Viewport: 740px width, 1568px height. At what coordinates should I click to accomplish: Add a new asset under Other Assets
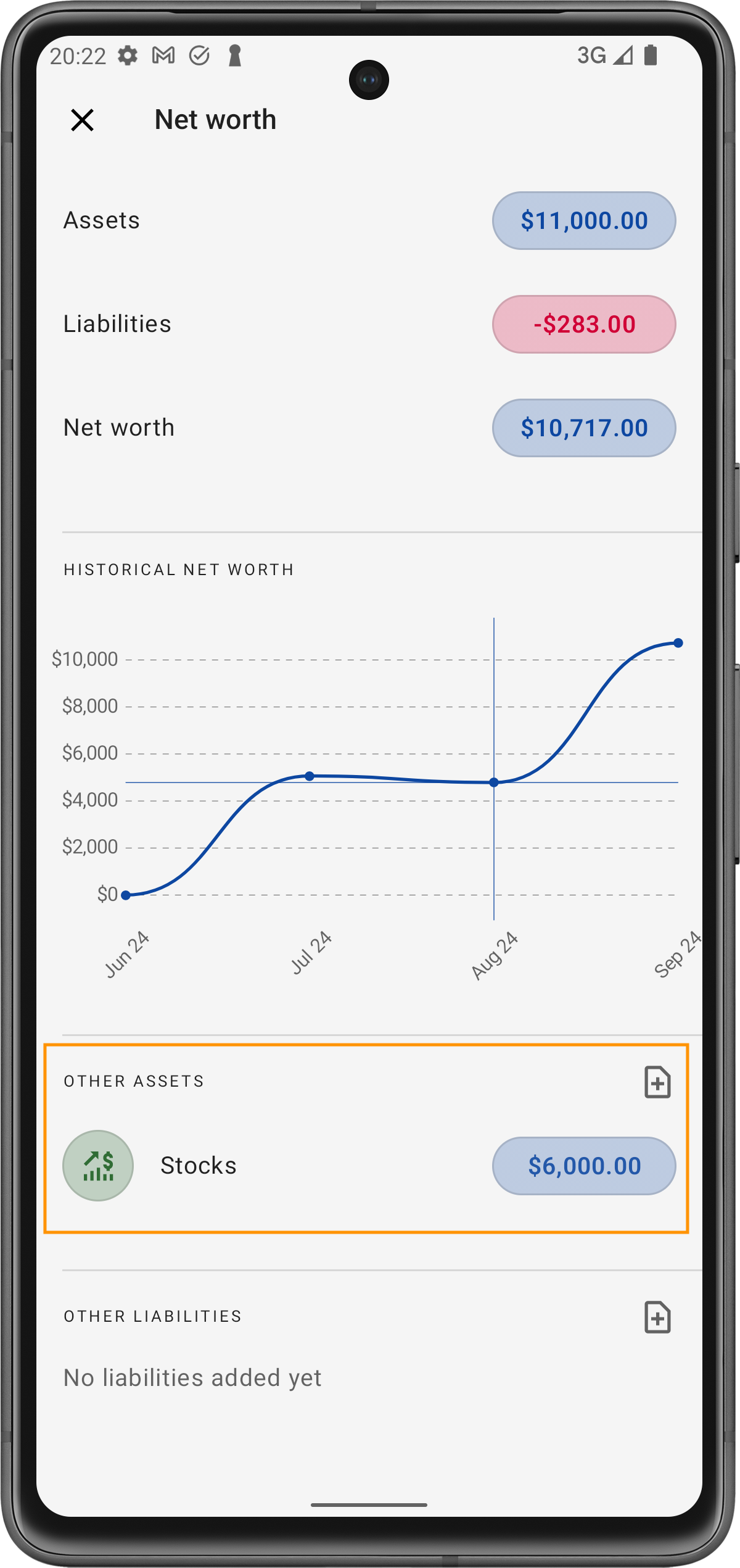[x=657, y=1082]
